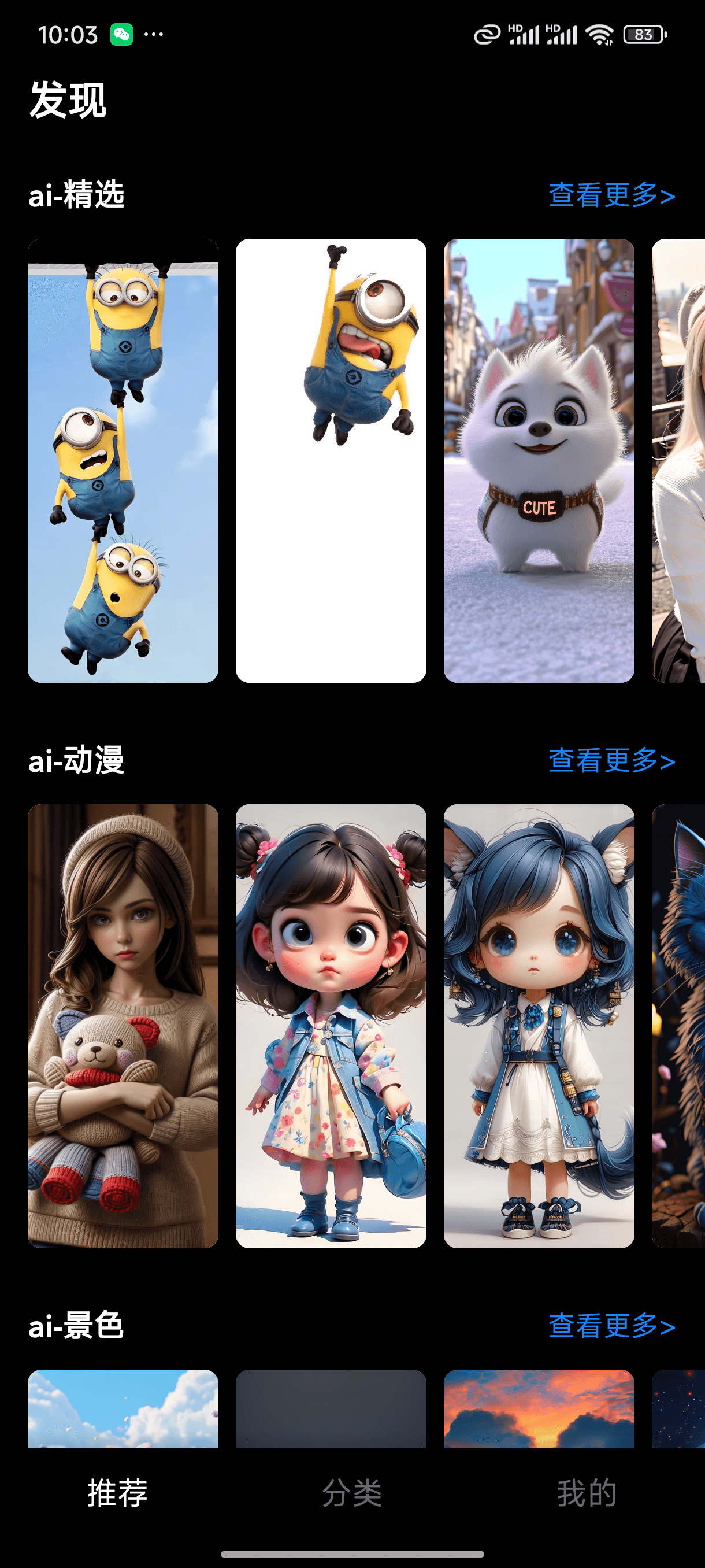
Task: Open the fluffy white CUTE puppy wallpaper
Action: [x=539, y=460]
